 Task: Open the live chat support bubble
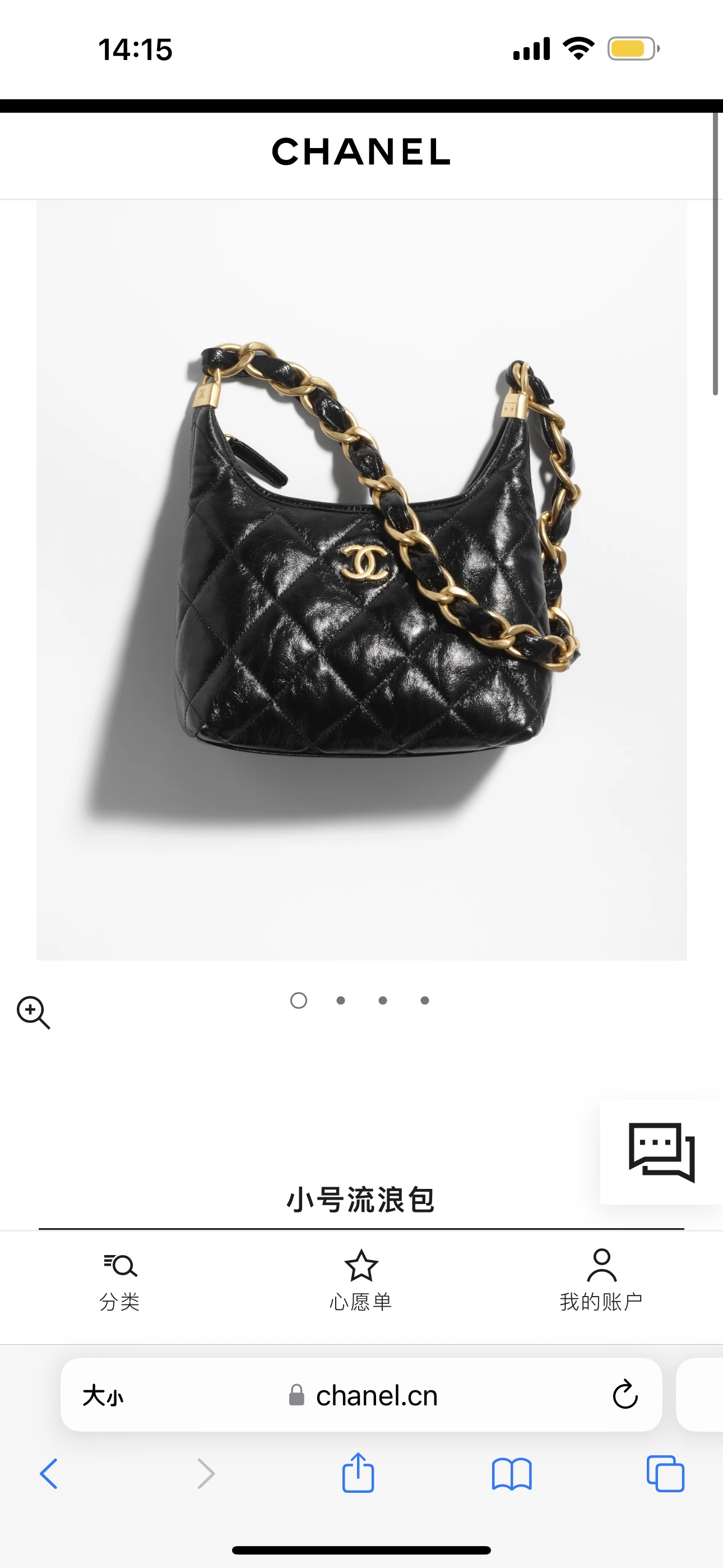(661, 1152)
